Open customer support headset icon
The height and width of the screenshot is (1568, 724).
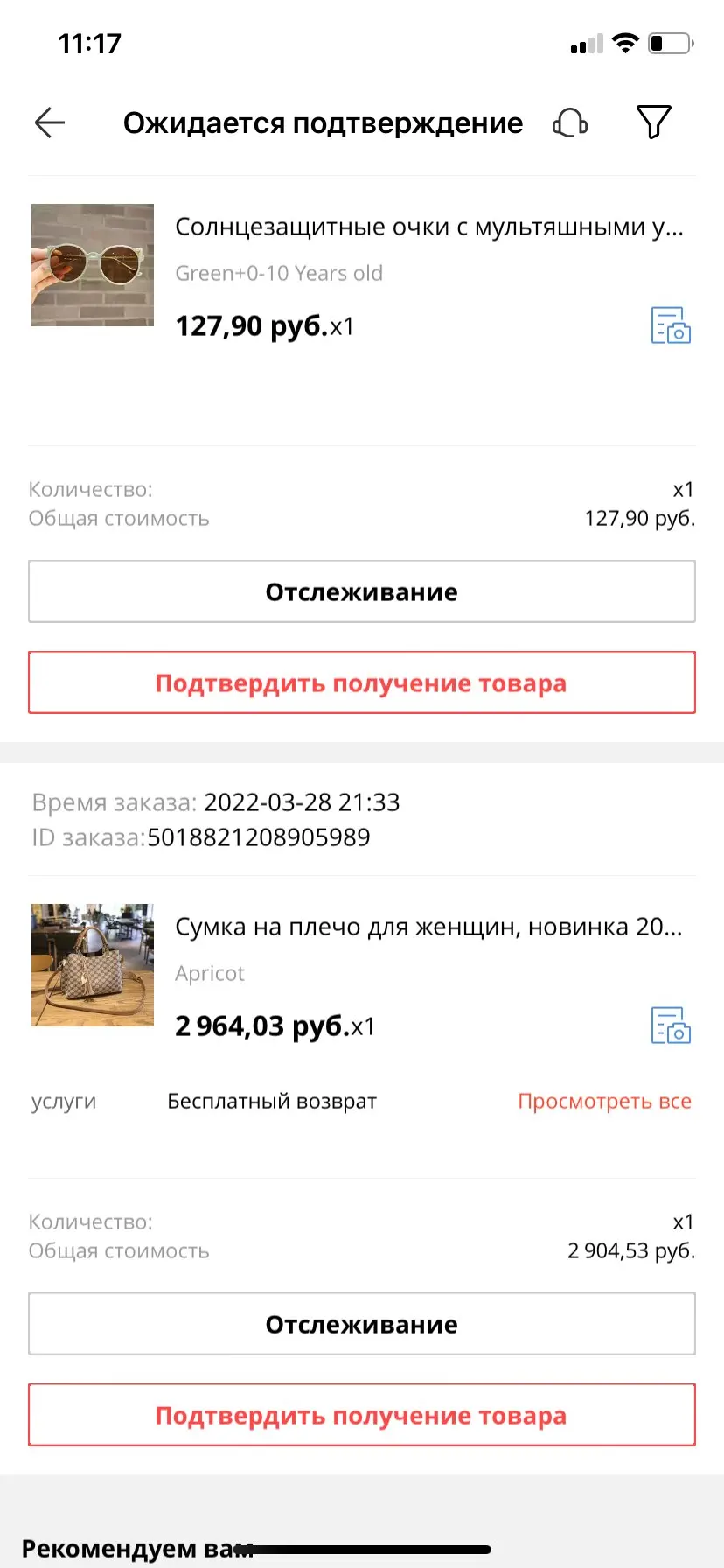(x=570, y=122)
